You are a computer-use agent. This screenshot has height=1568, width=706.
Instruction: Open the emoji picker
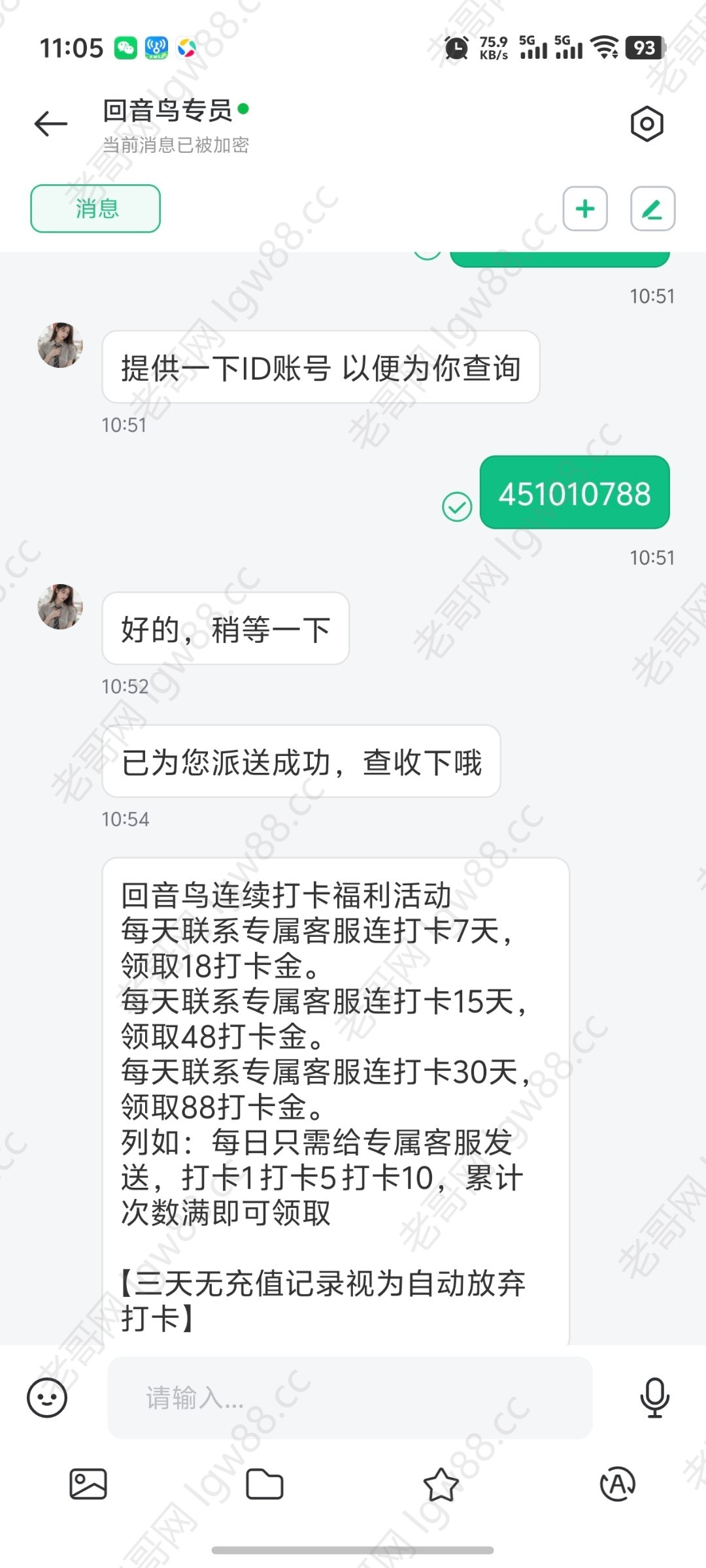click(x=47, y=1397)
